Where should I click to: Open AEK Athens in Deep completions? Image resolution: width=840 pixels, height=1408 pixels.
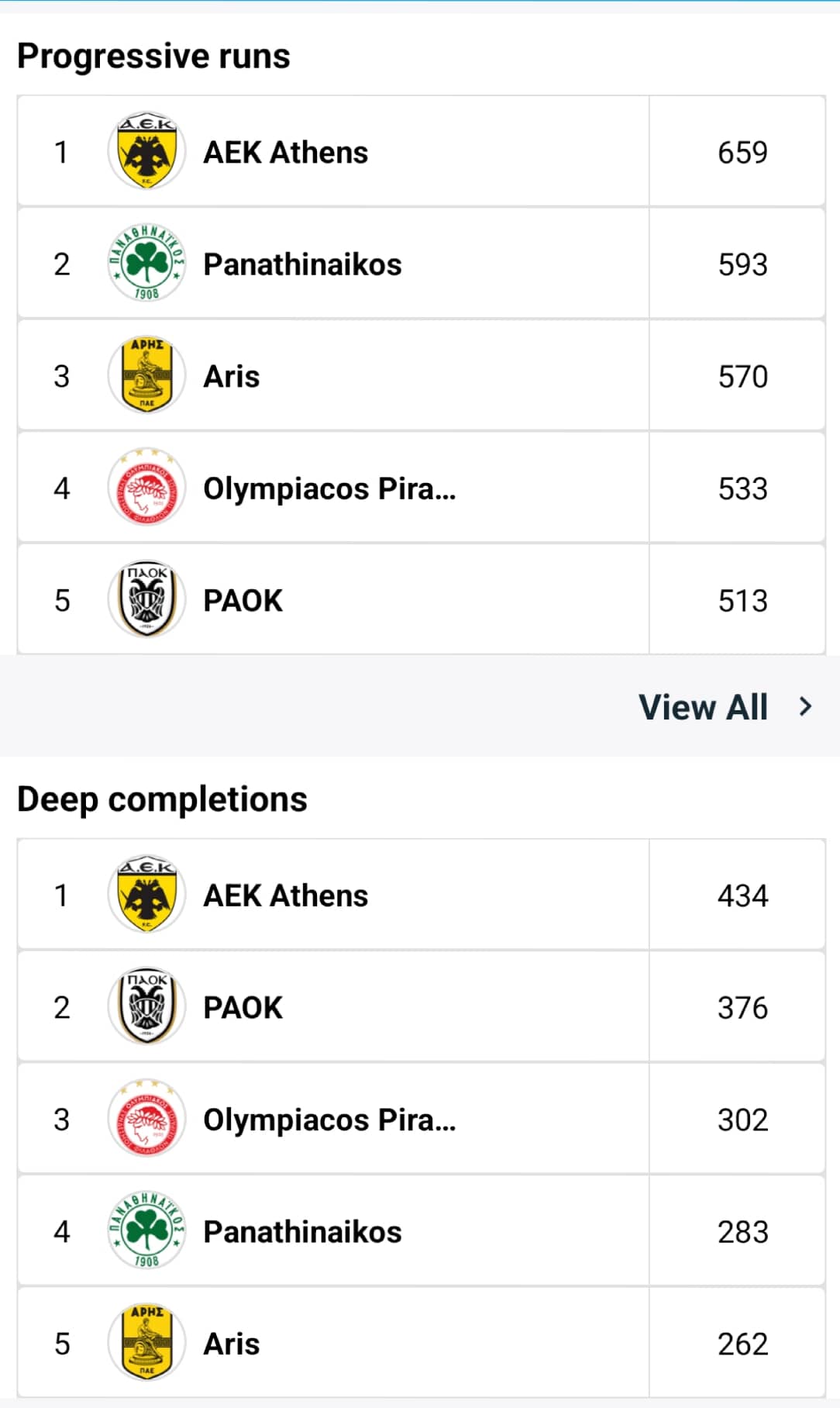pos(421,895)
